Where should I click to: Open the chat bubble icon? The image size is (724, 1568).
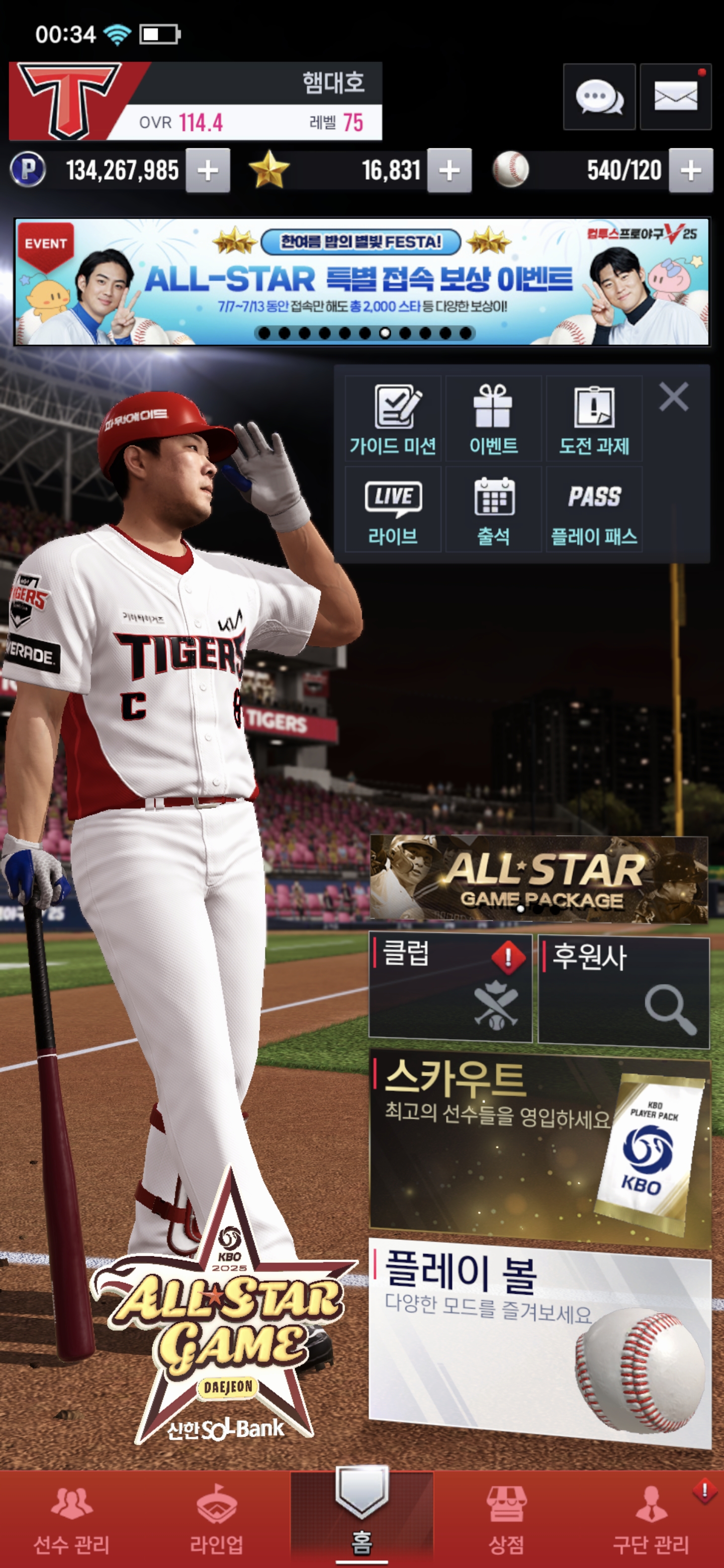(599, 97)
